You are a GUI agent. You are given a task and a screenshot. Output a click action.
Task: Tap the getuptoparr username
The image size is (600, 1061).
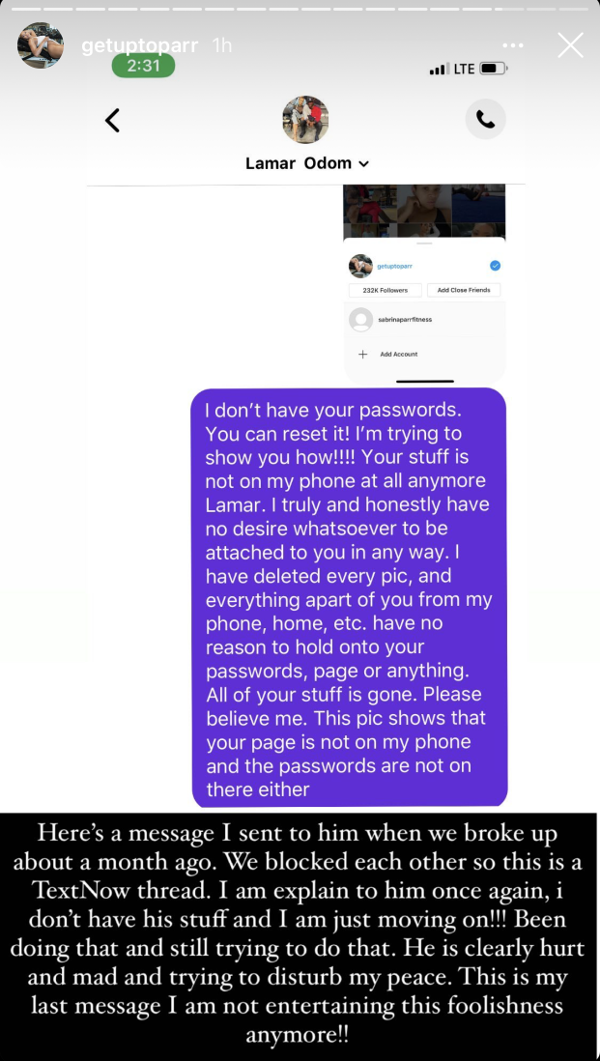pyautogui.click(x=140, y=46)
